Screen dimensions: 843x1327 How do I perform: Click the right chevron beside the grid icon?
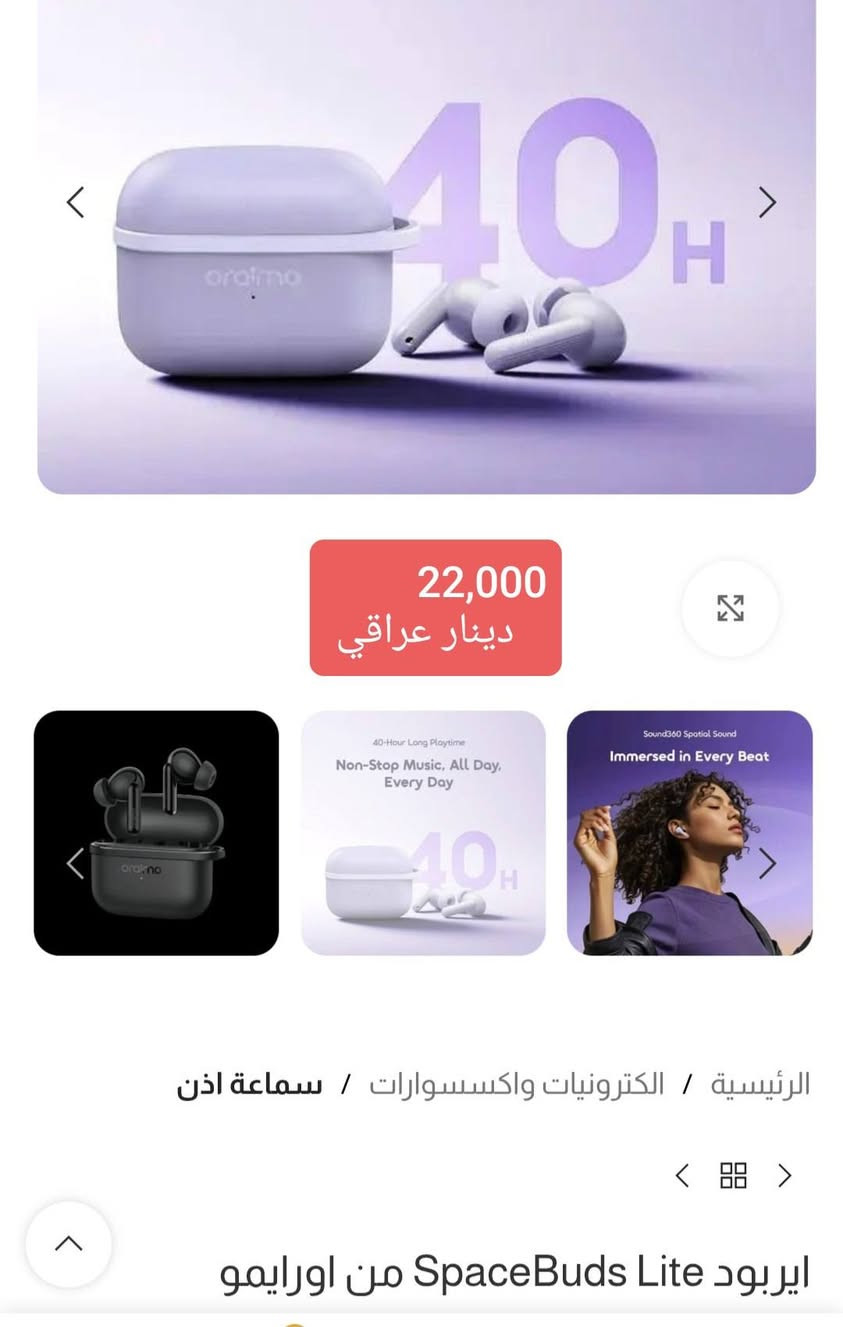pyautogui.click(x=783, y=1175)
